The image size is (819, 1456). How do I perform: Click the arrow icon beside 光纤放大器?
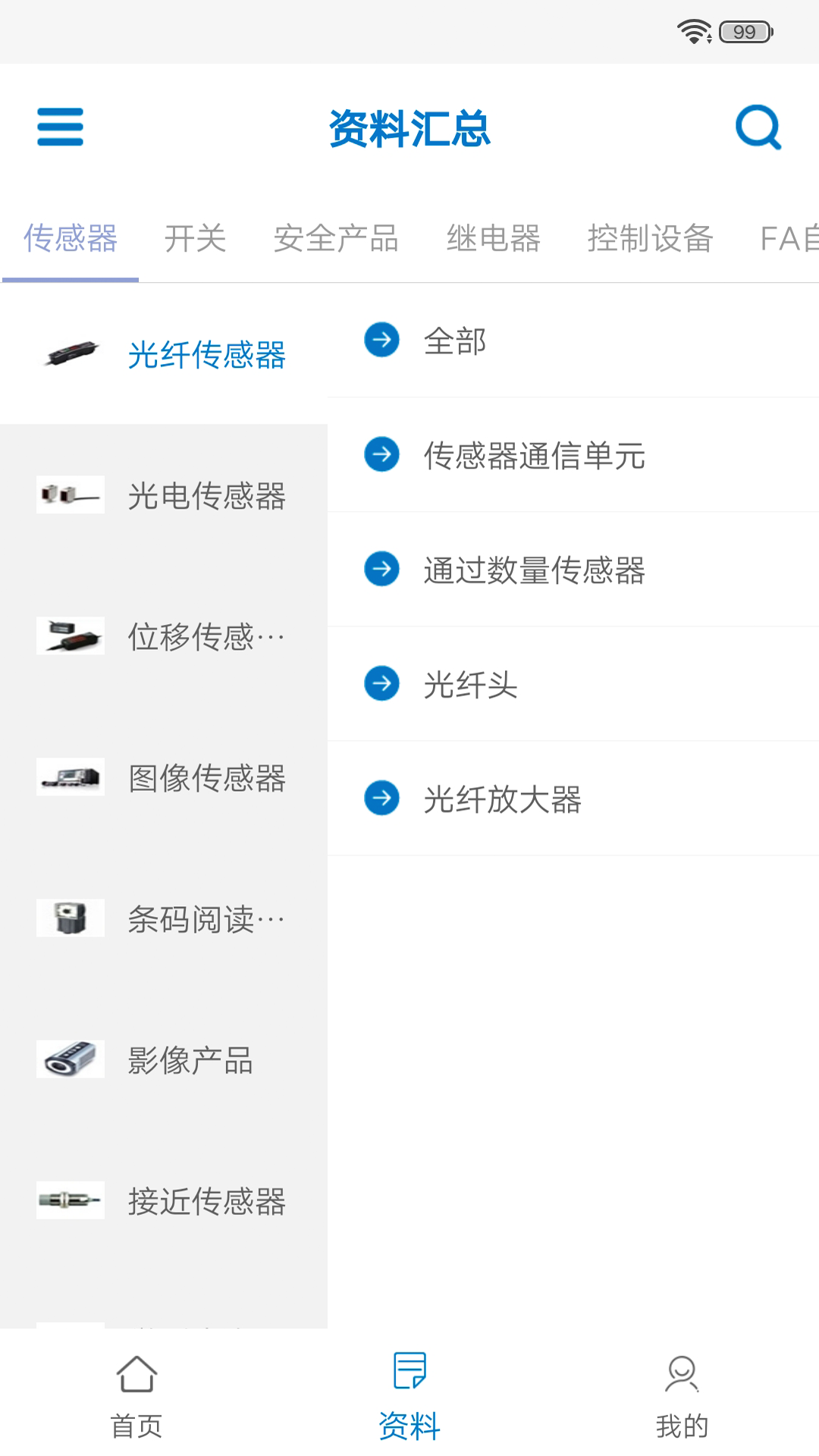pyautogui.click(x=381, y=799)
